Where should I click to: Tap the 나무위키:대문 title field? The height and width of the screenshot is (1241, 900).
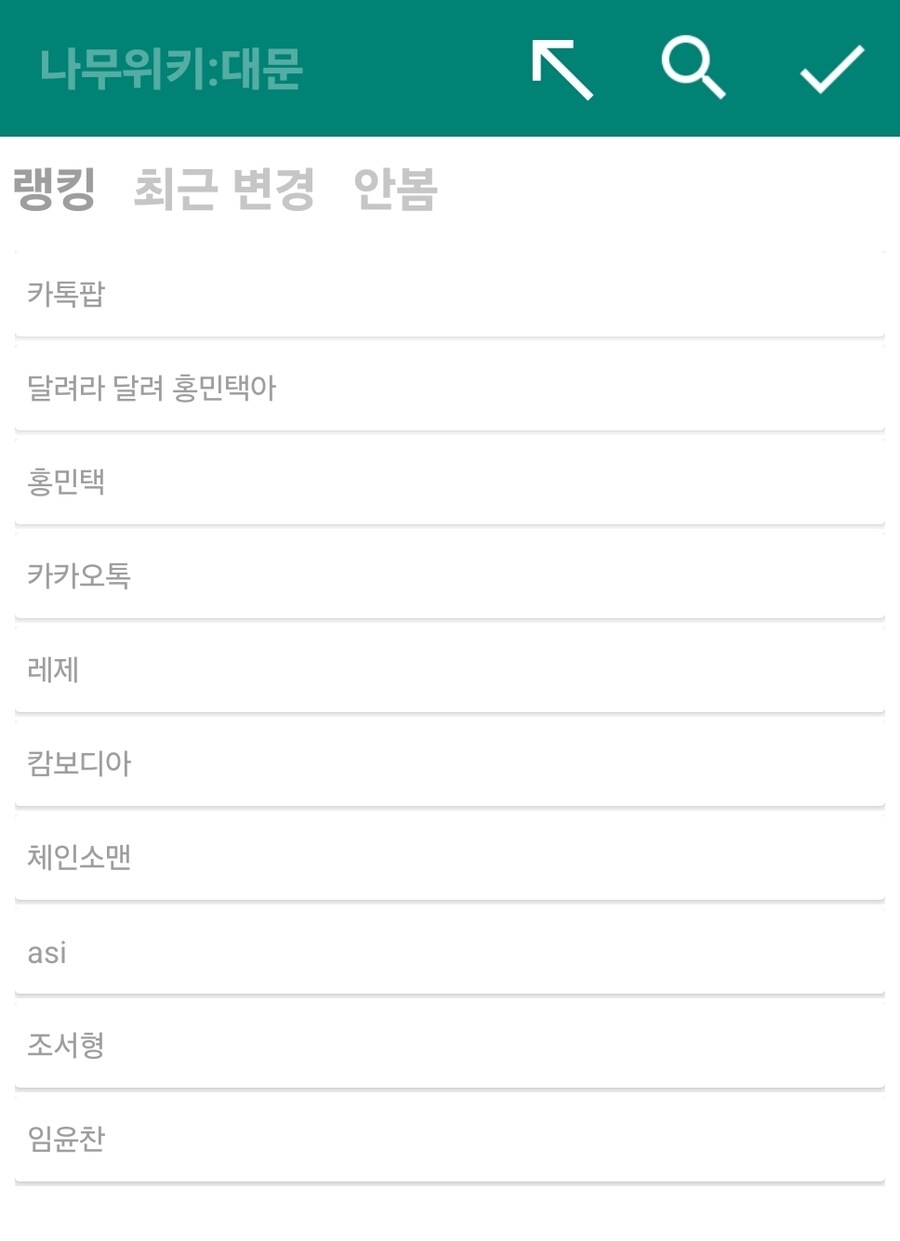[172, 69]
